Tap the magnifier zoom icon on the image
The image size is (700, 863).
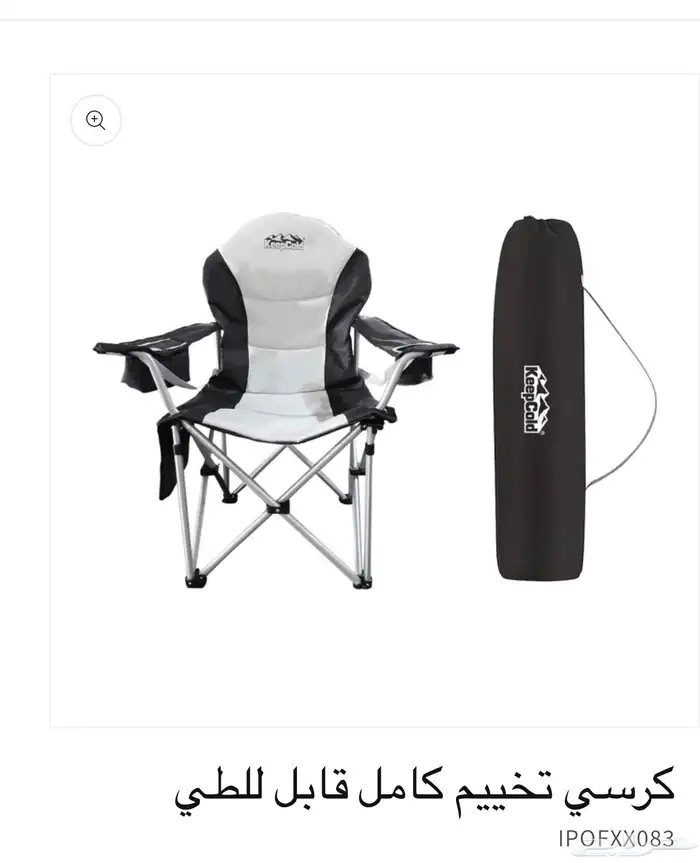pos(96,121)
